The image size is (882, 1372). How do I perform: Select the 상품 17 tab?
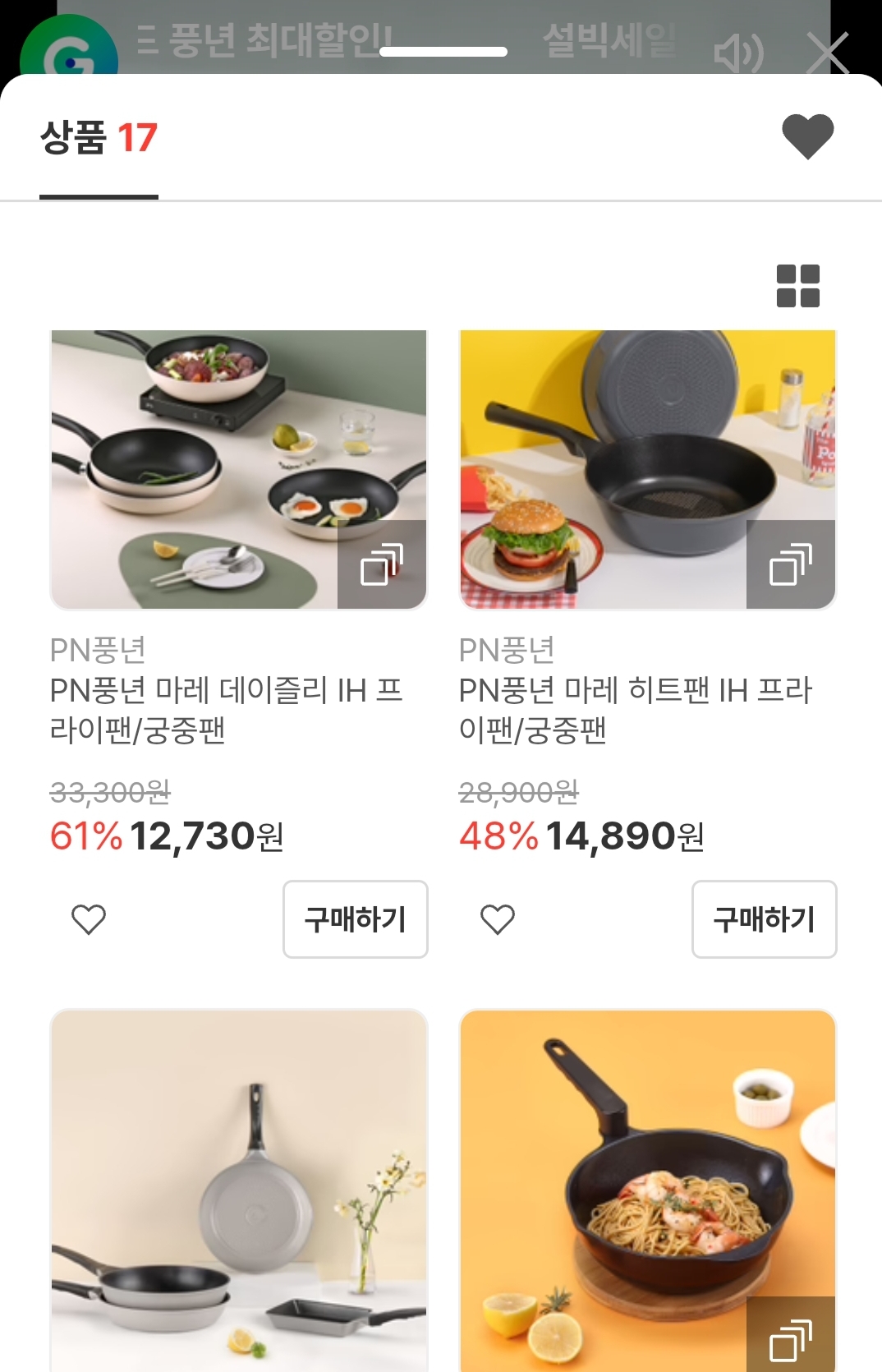tap(99, 138)
